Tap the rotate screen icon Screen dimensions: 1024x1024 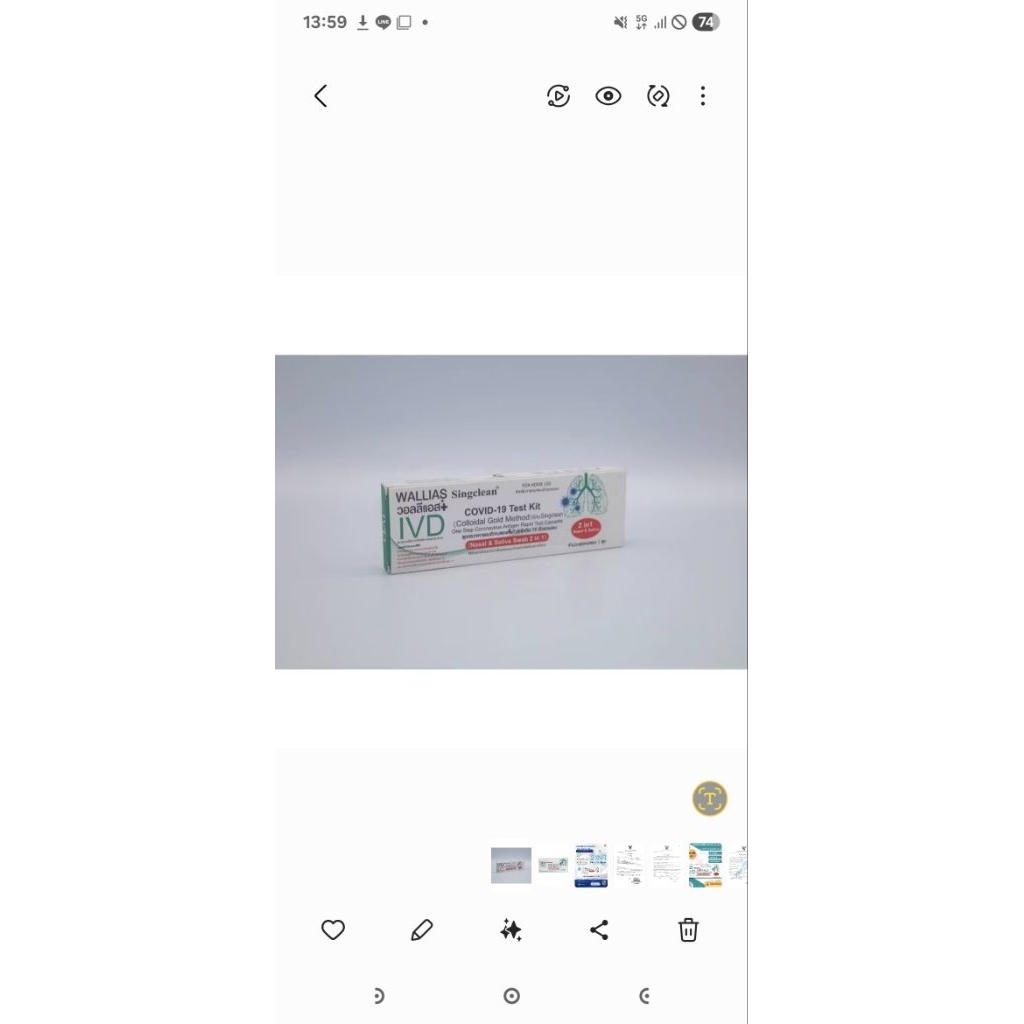pyautogui.click(x=658, y=96)
